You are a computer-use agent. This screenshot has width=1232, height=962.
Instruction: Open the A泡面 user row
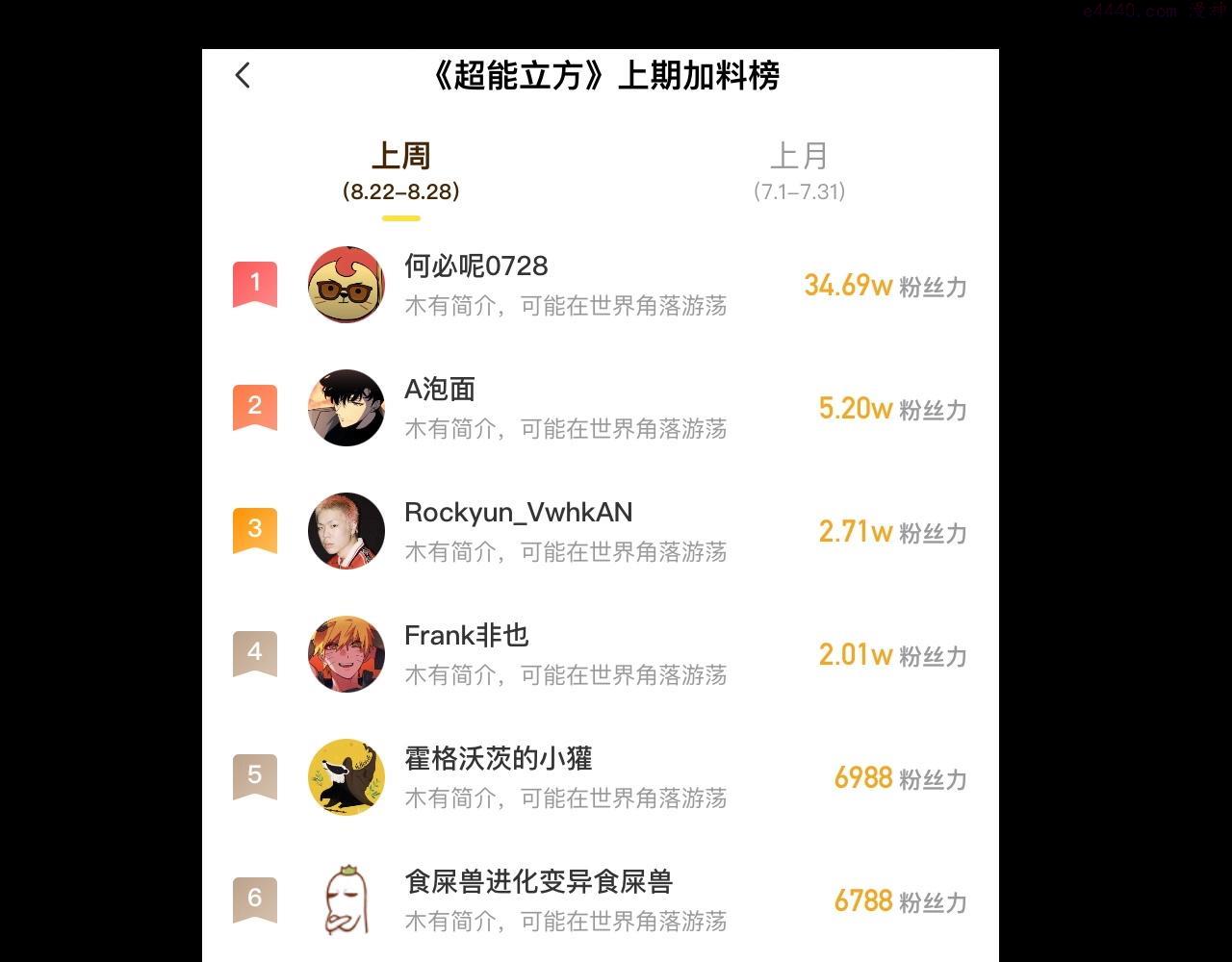tap(601, 408)
